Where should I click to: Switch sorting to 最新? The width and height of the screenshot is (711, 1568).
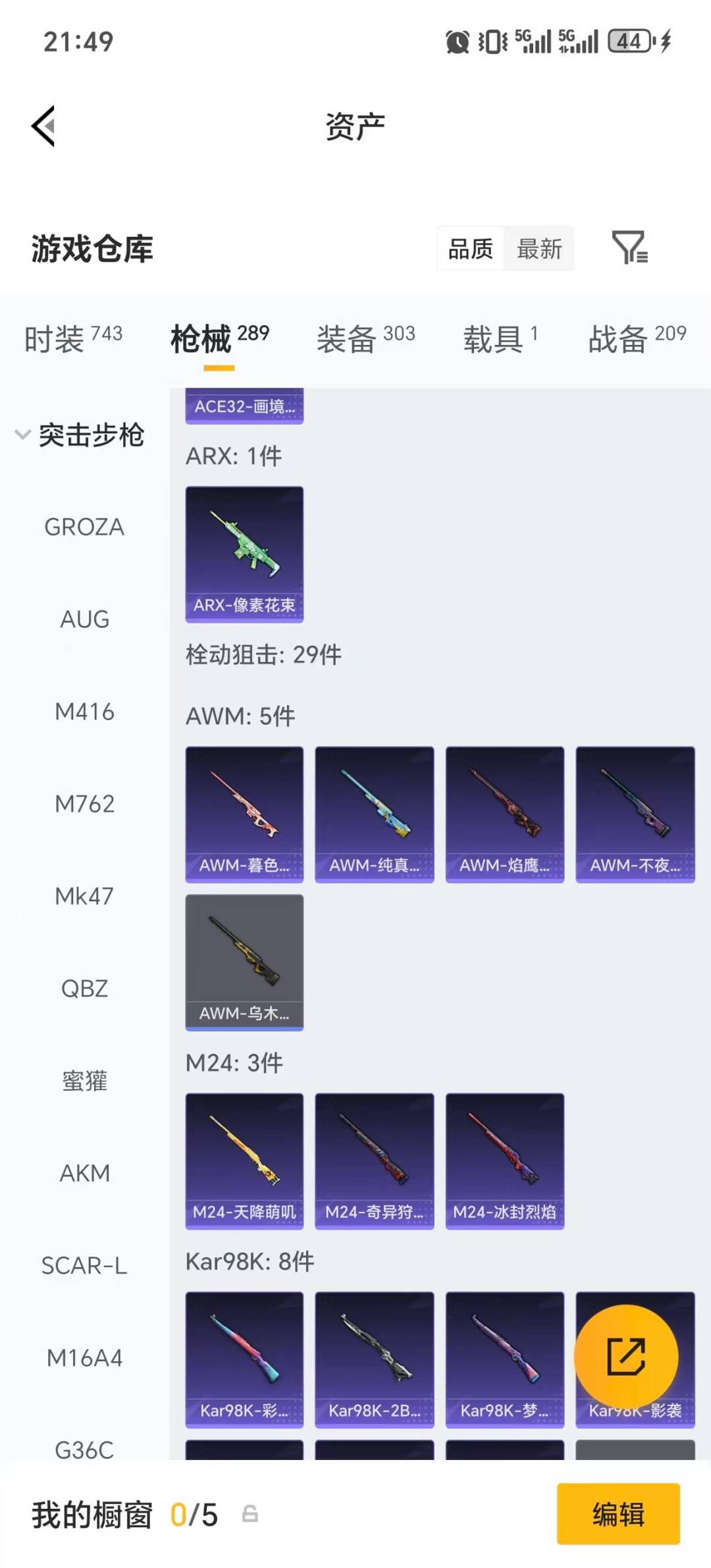[539, 249]
